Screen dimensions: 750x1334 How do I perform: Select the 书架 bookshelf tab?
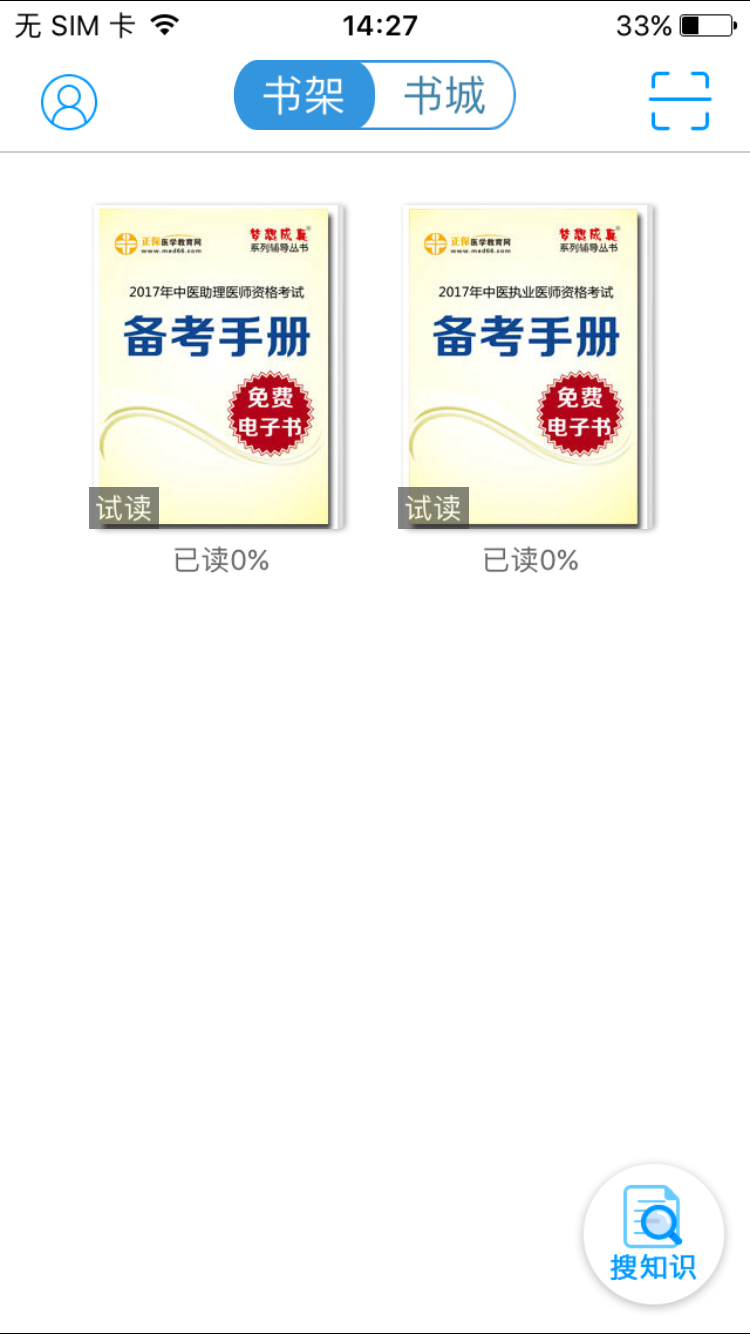click(x=304, y=95)
